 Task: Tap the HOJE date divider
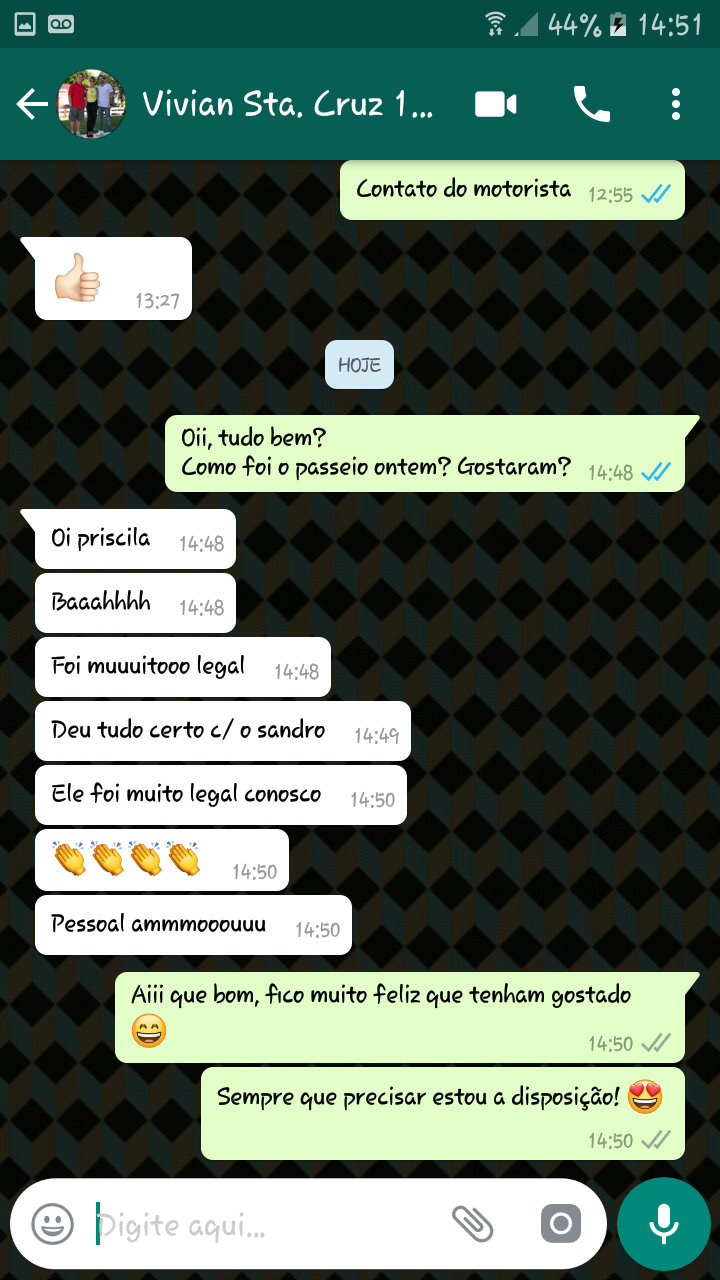point(359,364)
